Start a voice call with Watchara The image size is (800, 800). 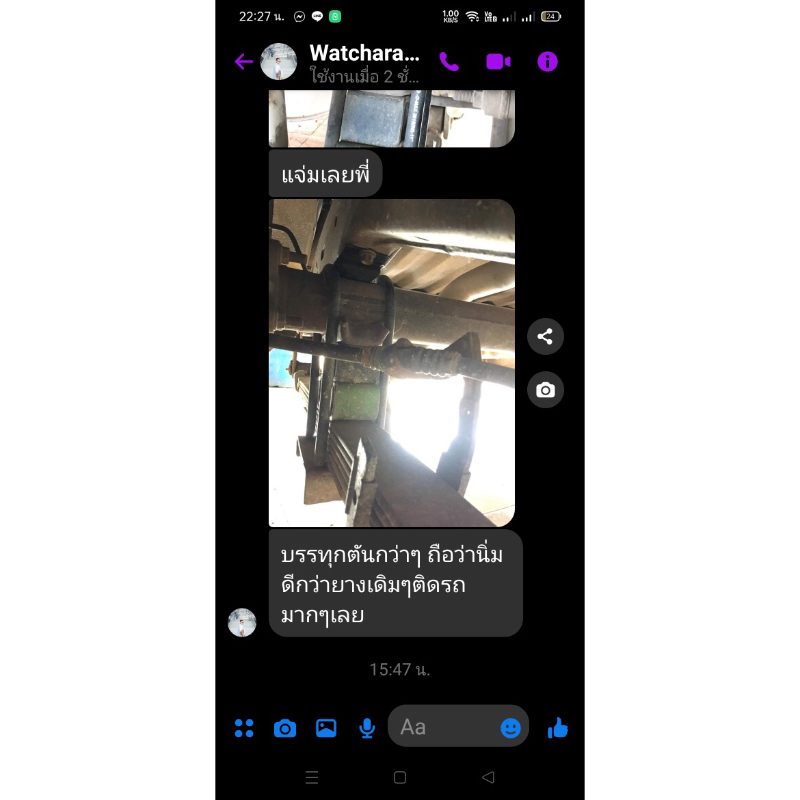449,62
